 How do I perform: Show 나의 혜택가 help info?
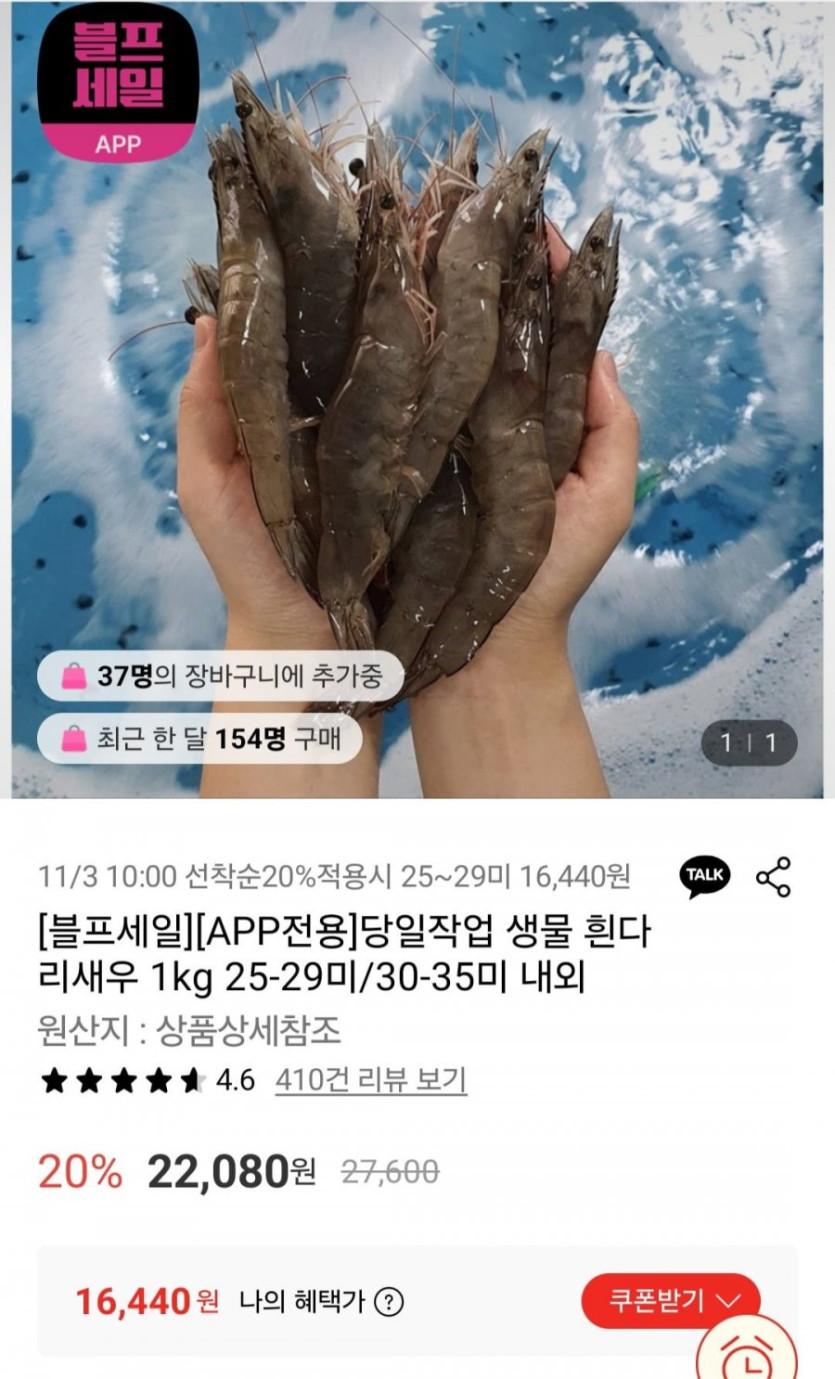pyautogui.click(x=389, y=1302)
